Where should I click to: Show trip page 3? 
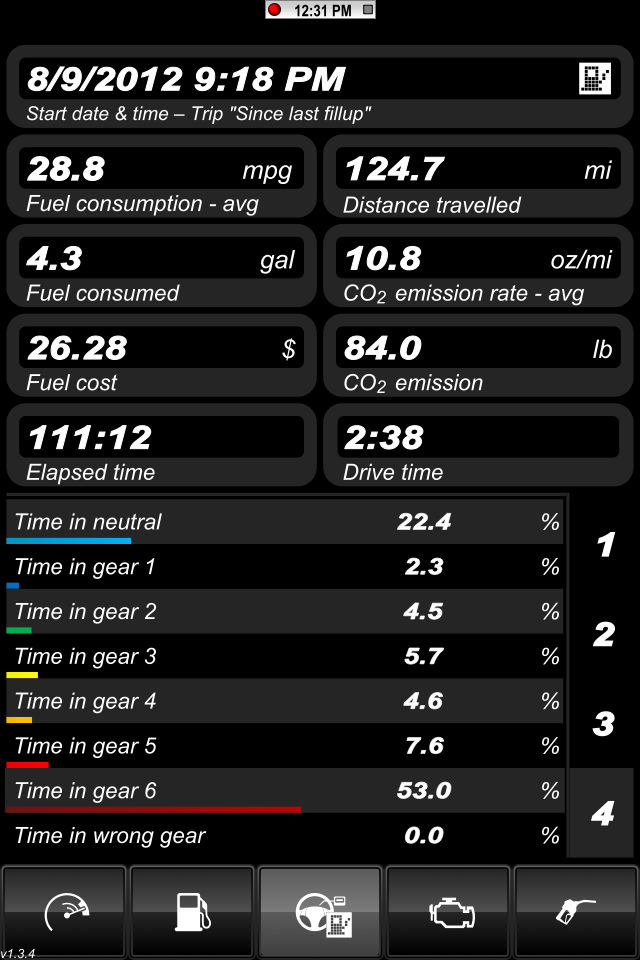604,723
